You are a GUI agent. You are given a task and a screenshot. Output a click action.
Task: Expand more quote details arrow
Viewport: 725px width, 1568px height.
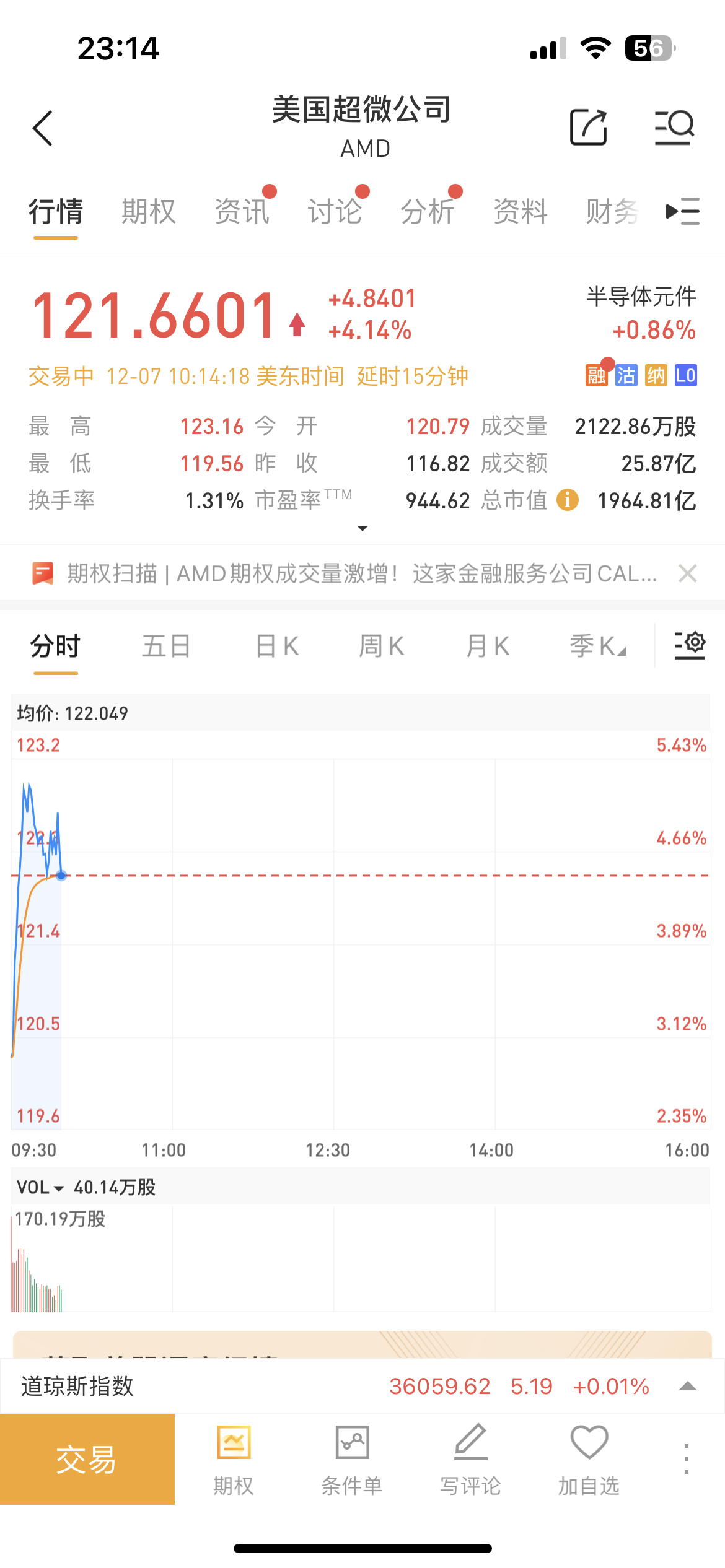[362, 528]
